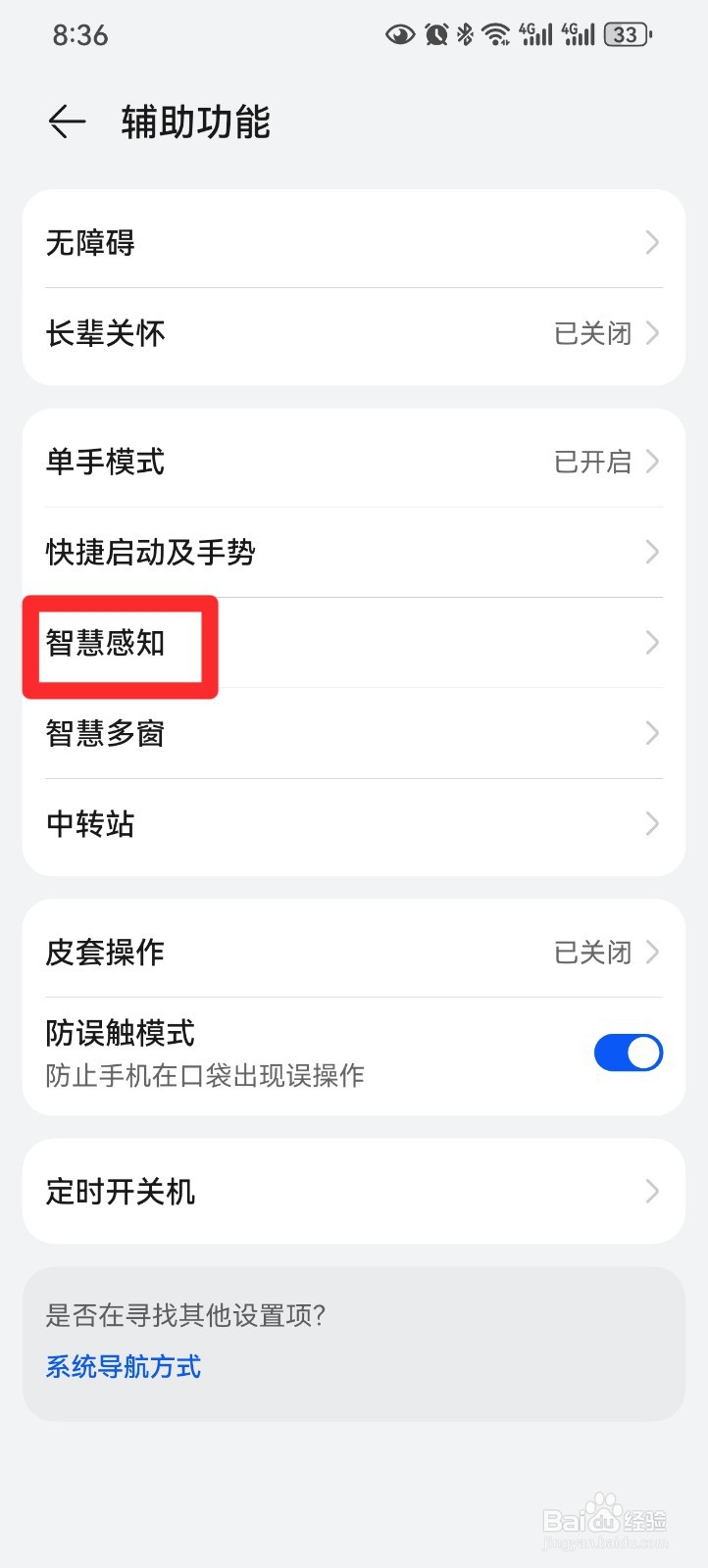Click the eye comfort icon in status bar
708x1568 pixels.
[x=399, y=33]
